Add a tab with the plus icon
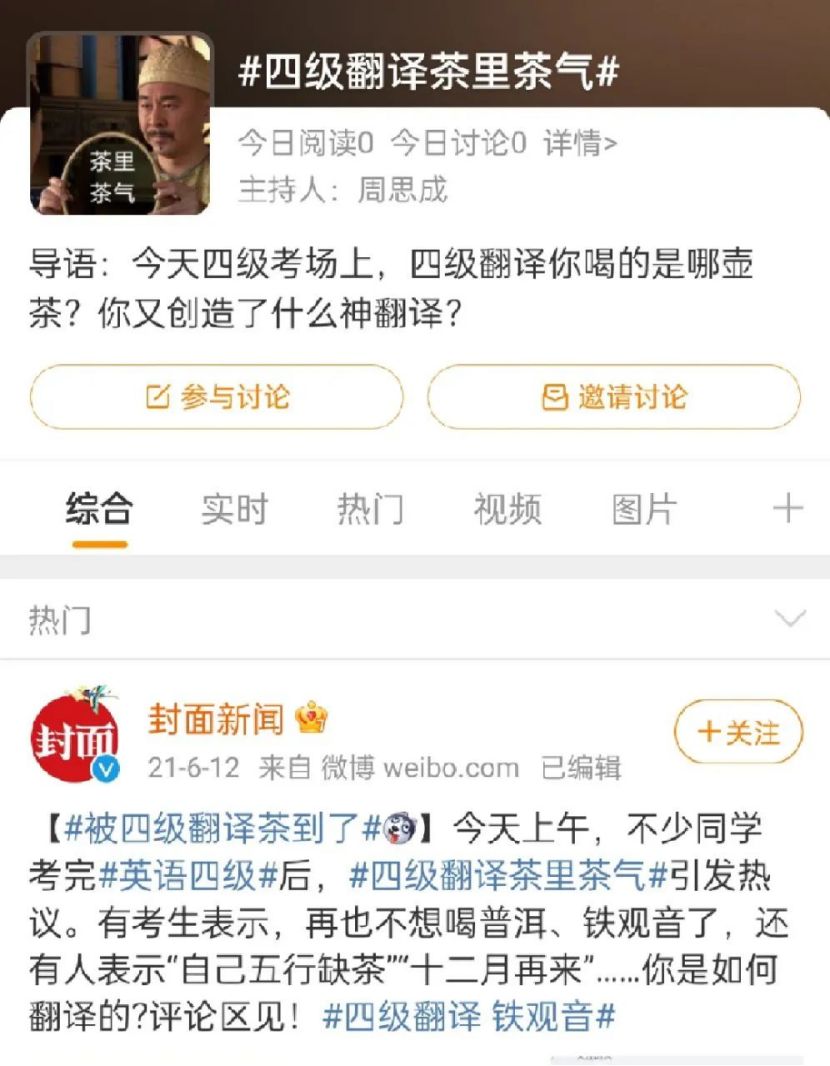Viewport: 830px width, 1066px height. 788,509
